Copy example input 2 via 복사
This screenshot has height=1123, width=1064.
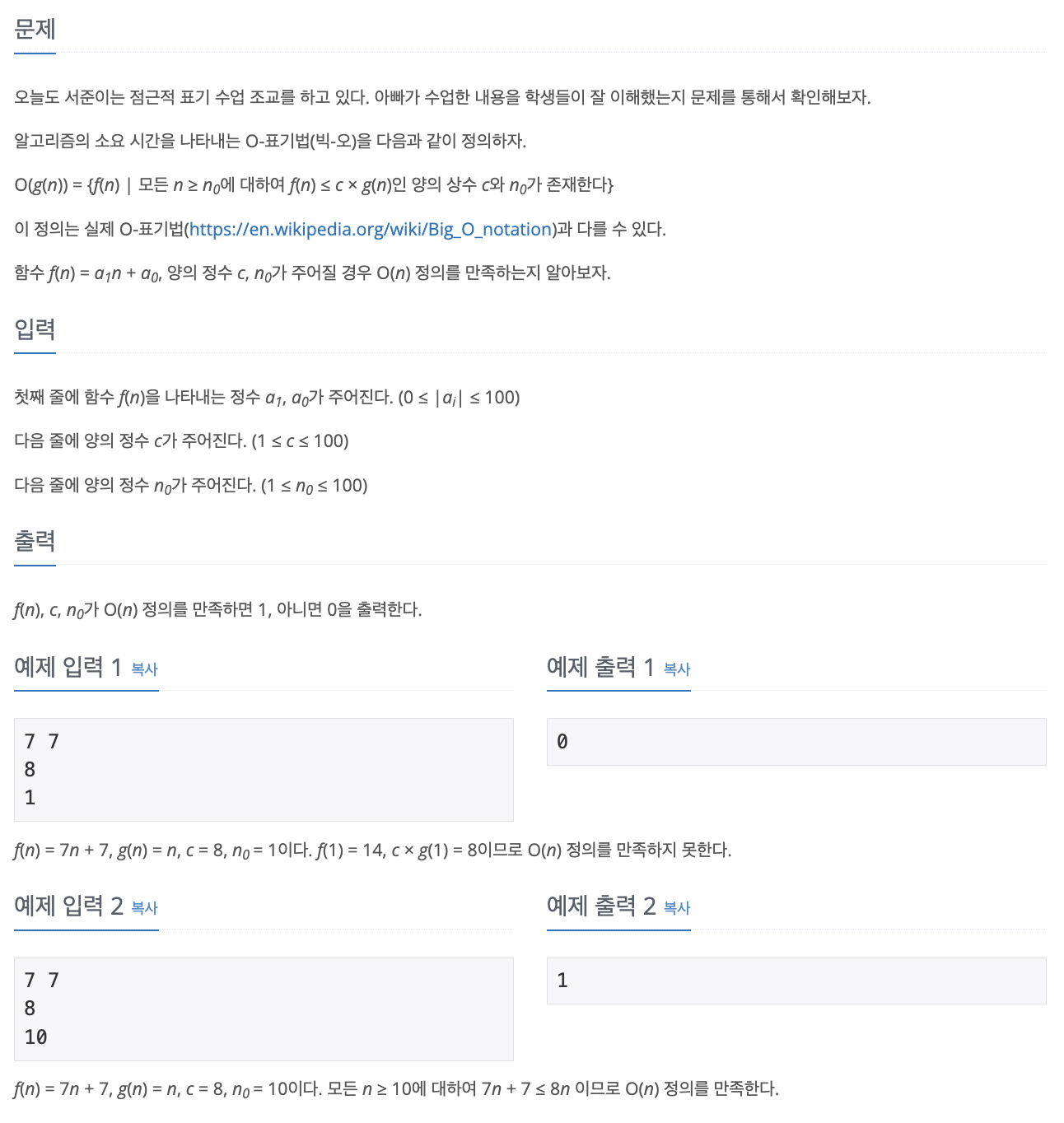144,908
